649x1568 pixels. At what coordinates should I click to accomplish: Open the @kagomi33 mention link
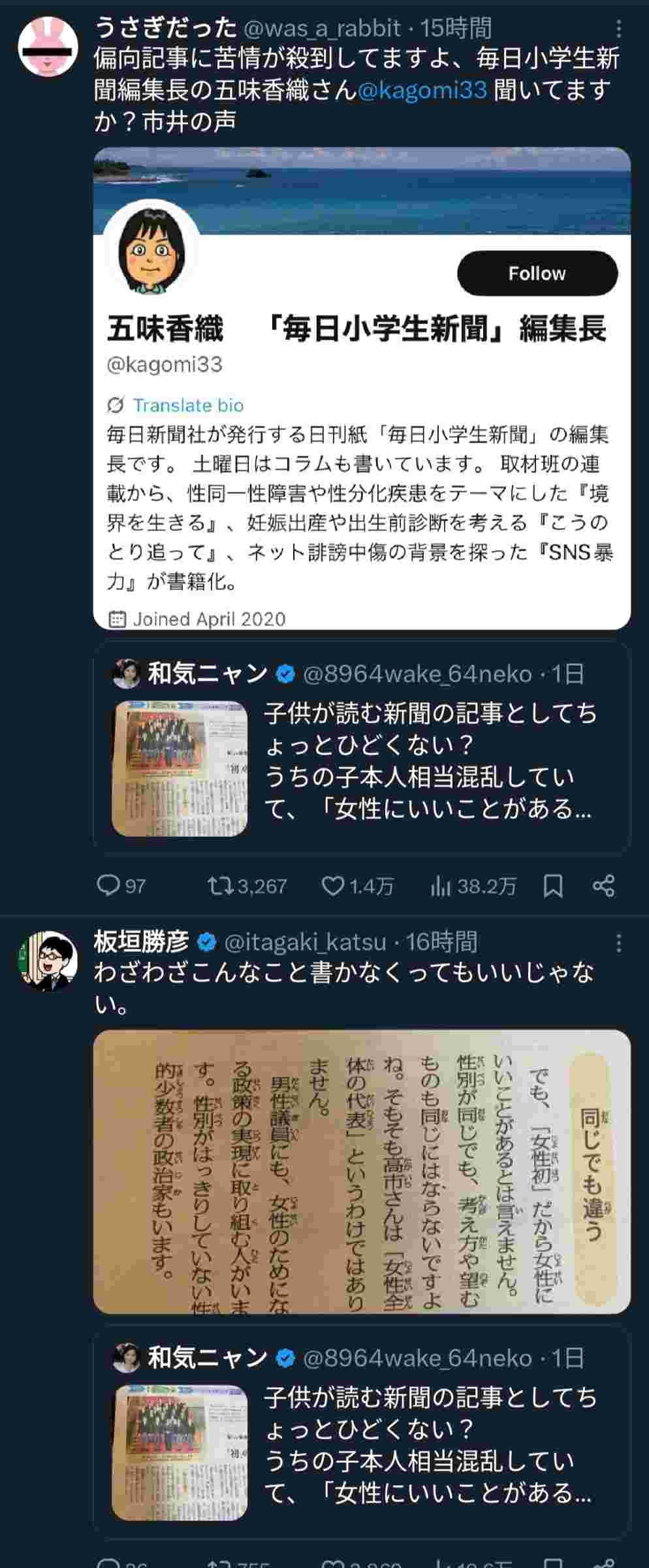pyautogui.click(x=422, y=90)
